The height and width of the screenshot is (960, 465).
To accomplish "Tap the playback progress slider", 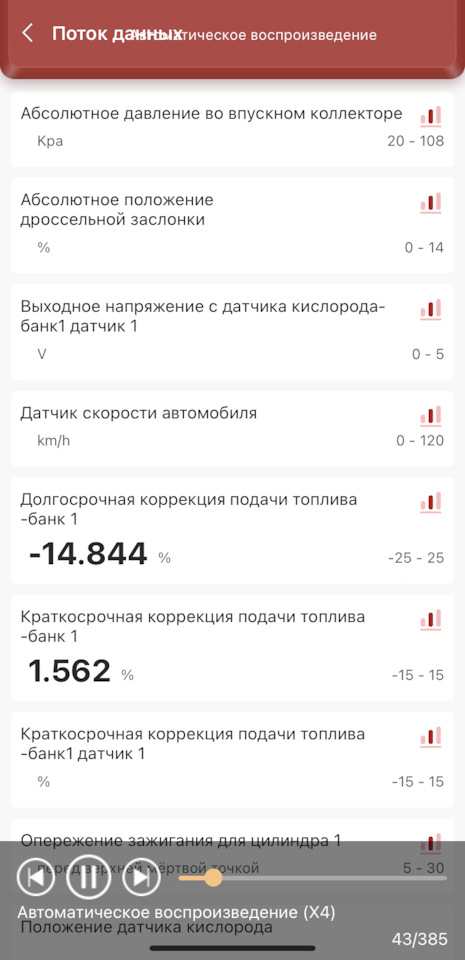I will tap(313, 877).
